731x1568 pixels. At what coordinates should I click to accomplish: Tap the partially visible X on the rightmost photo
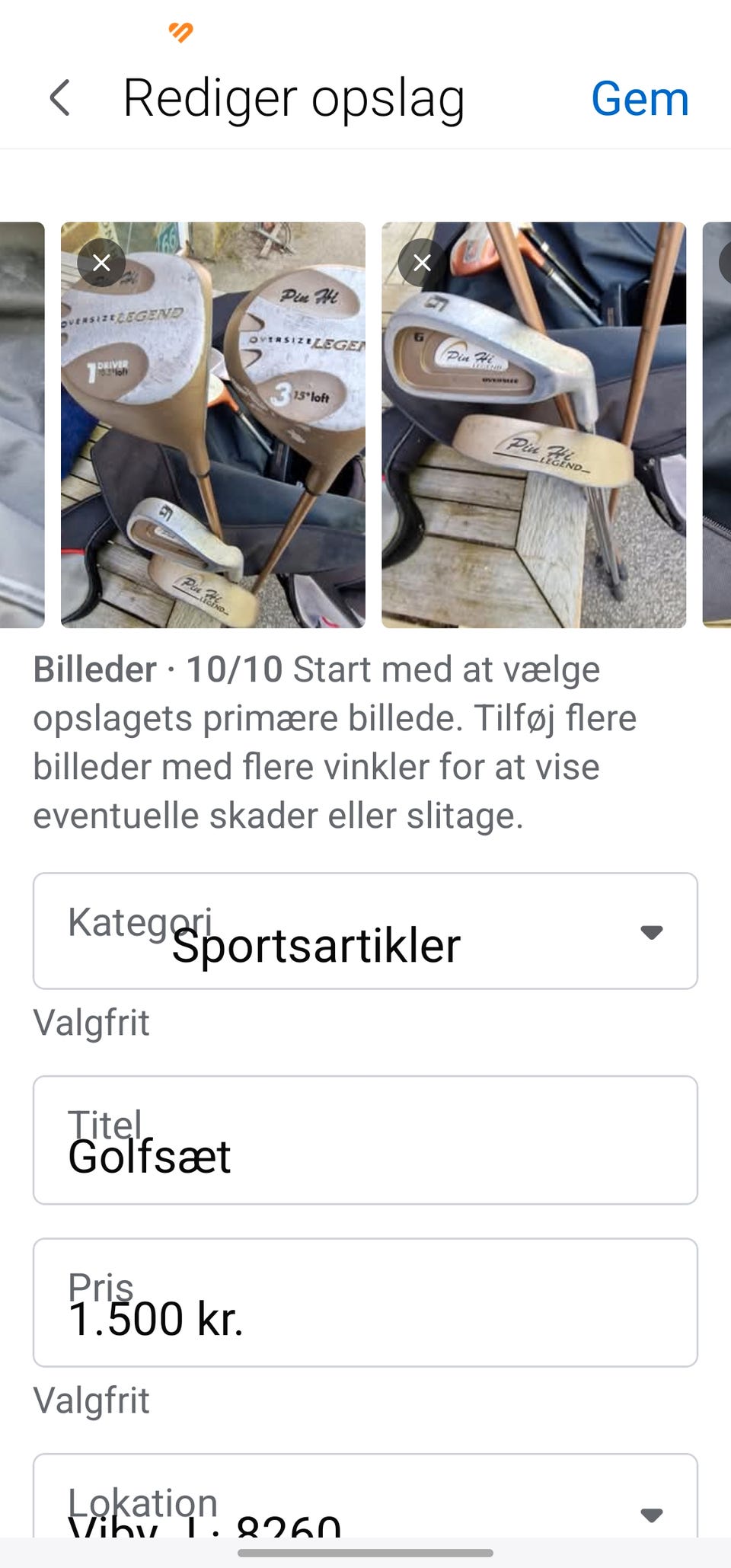click(x=727, y=263)
